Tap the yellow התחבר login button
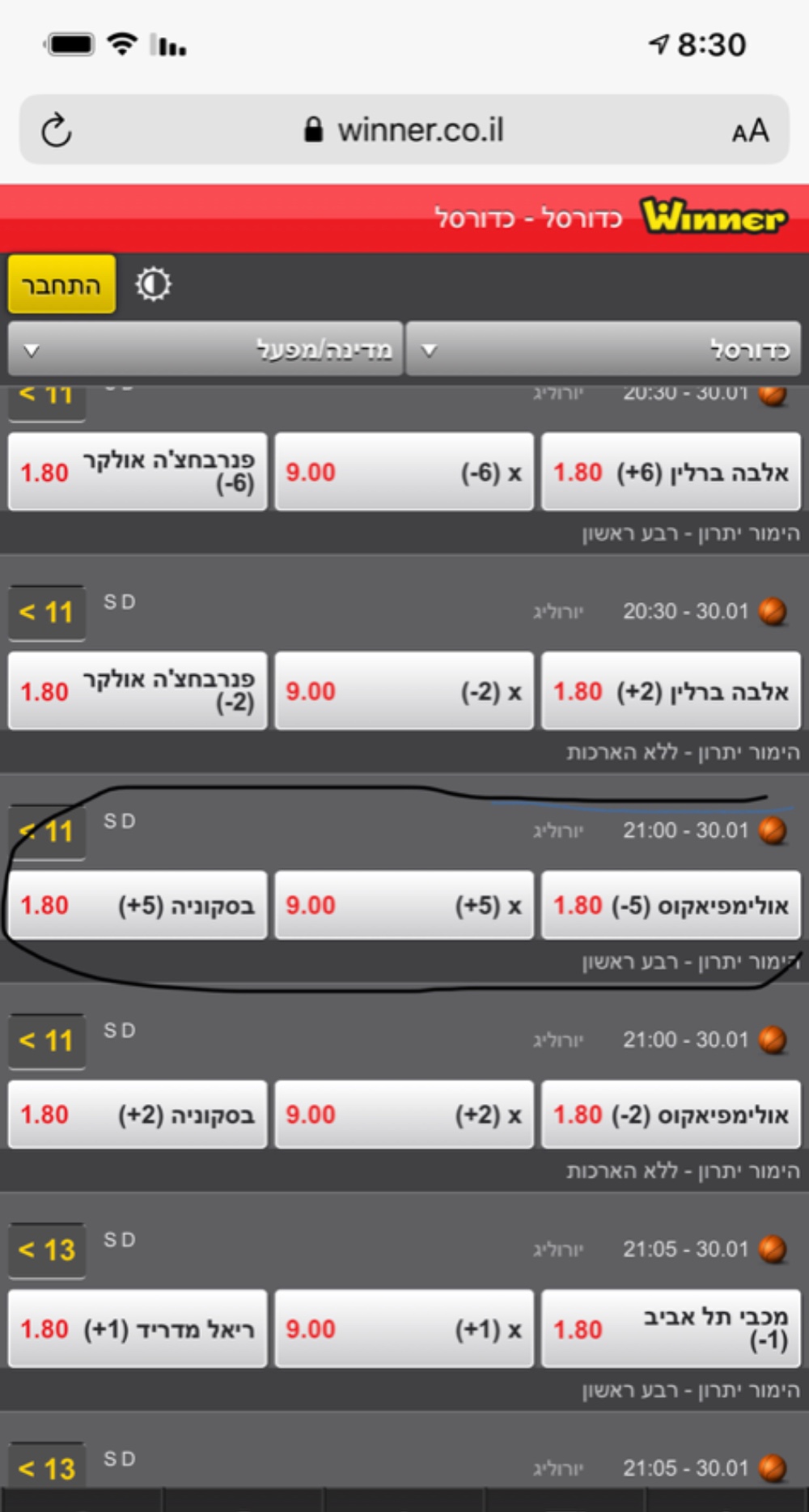The image size is (809, 1512). 61,284
